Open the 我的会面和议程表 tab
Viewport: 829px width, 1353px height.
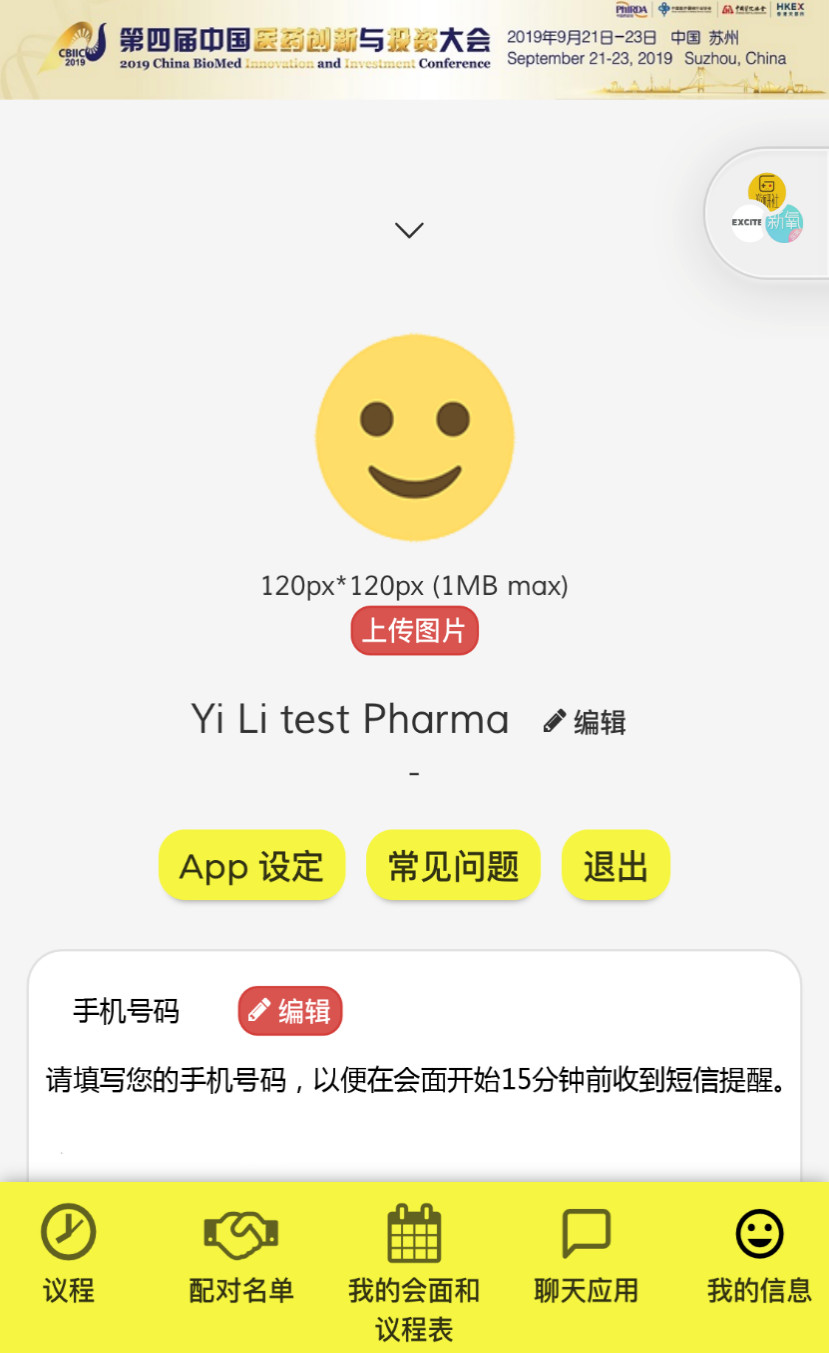(414, 1272)
